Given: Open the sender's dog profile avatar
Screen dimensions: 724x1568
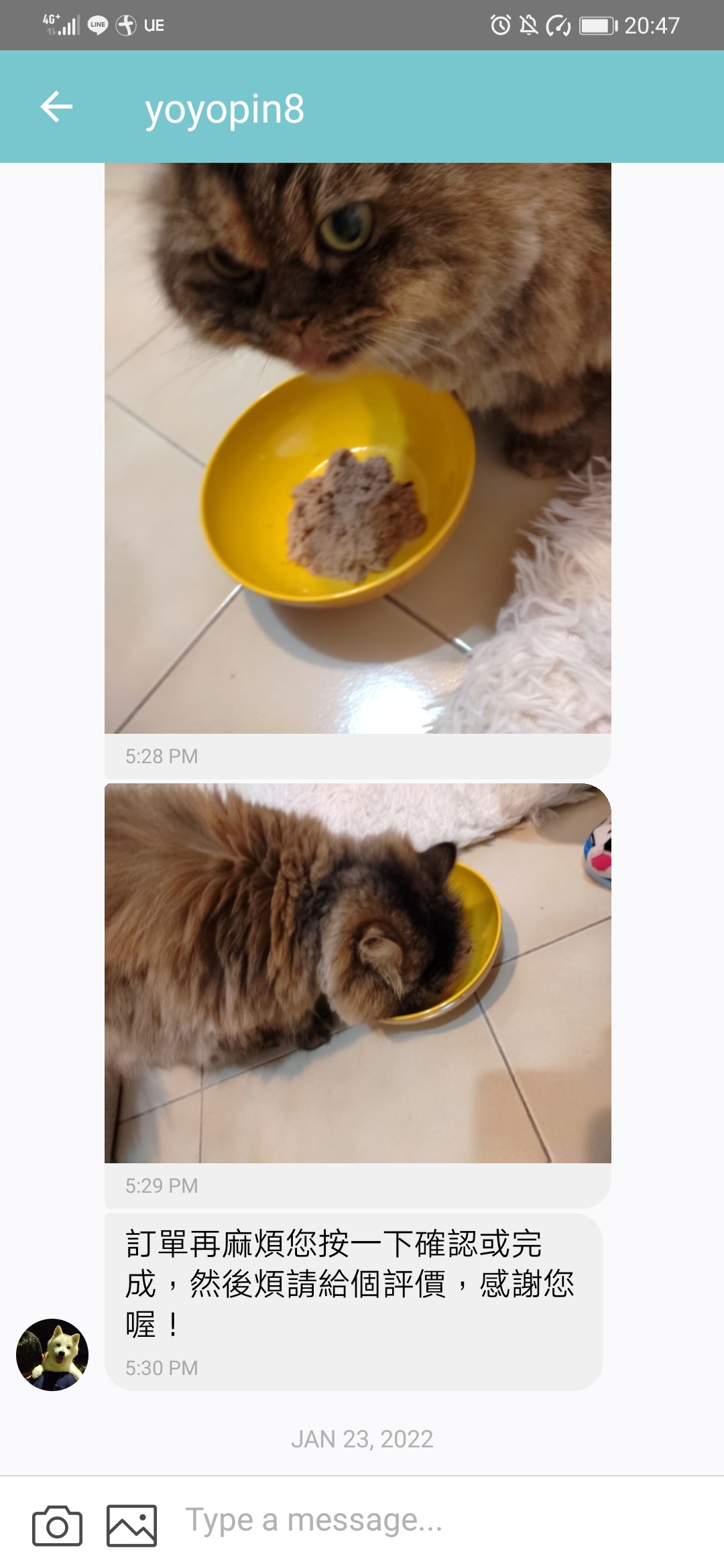Looking at the screenshot, I should pos(52,1355).
